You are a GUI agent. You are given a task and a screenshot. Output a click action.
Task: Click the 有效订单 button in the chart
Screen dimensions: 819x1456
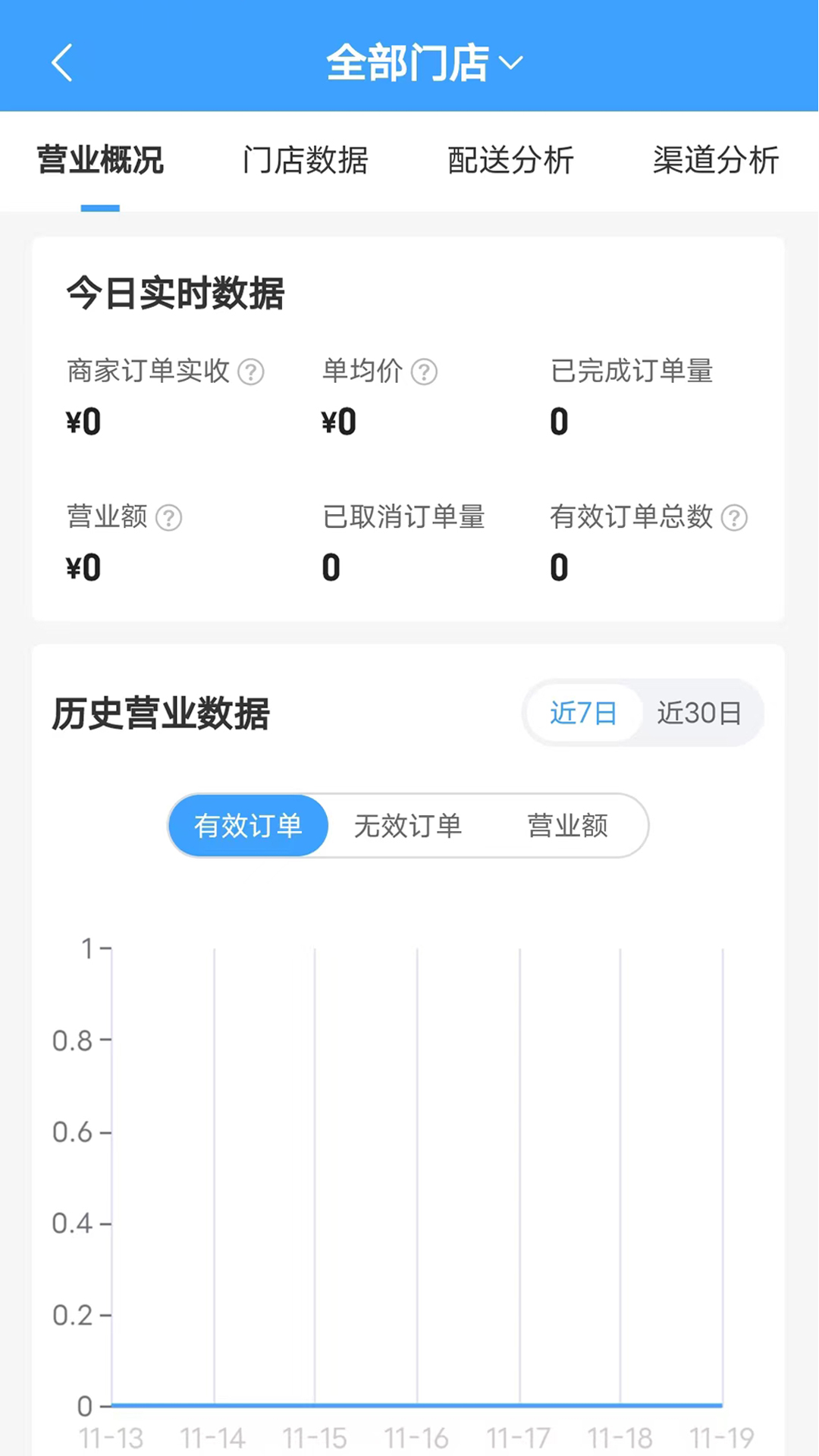[x=248, y=826]
